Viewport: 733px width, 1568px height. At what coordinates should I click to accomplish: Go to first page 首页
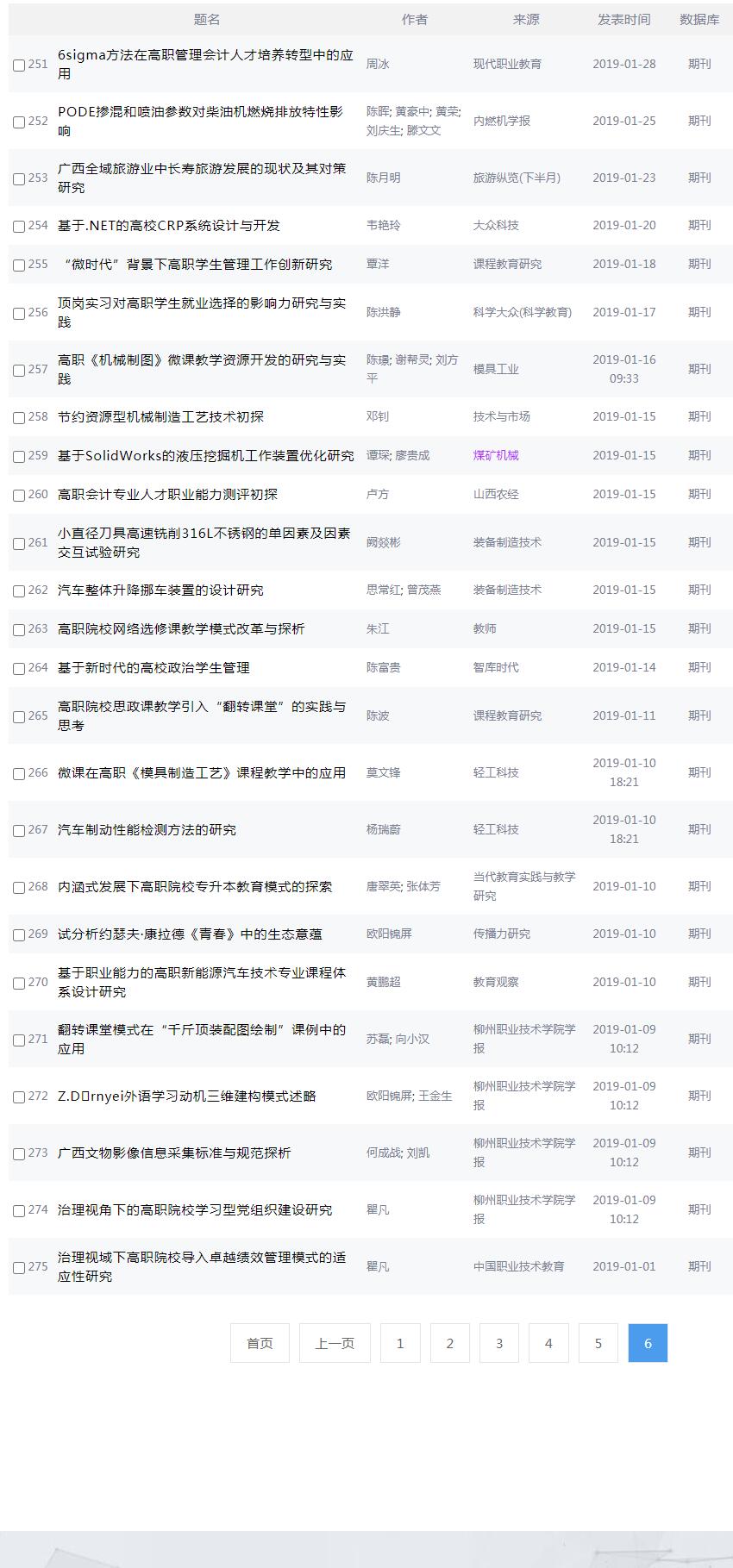point(260,1343)
